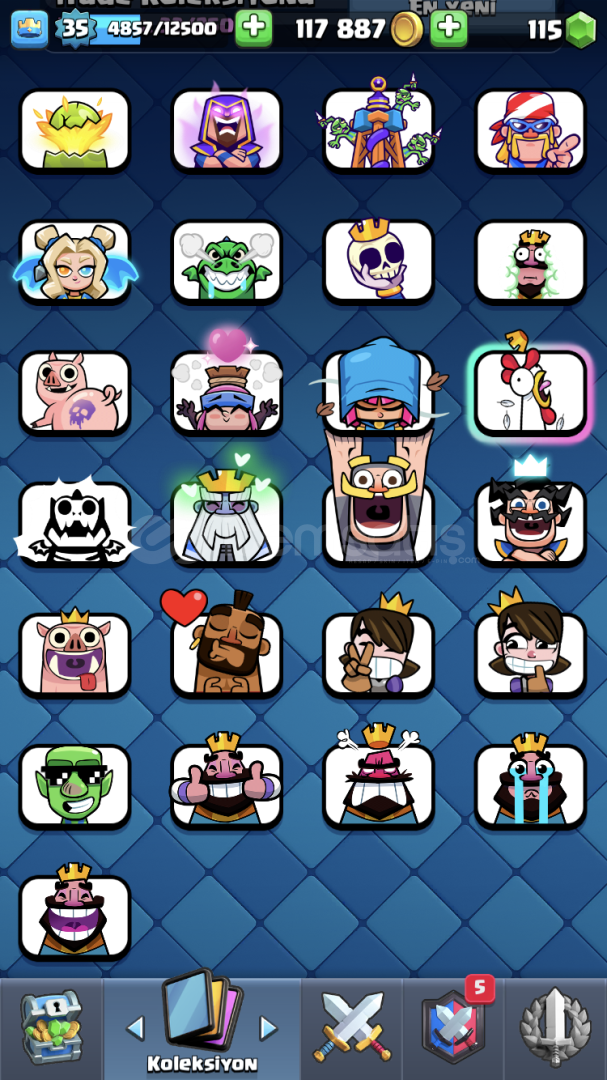Buy more gold with plus button
The image size is (607, 1080).
click(448, 28)
